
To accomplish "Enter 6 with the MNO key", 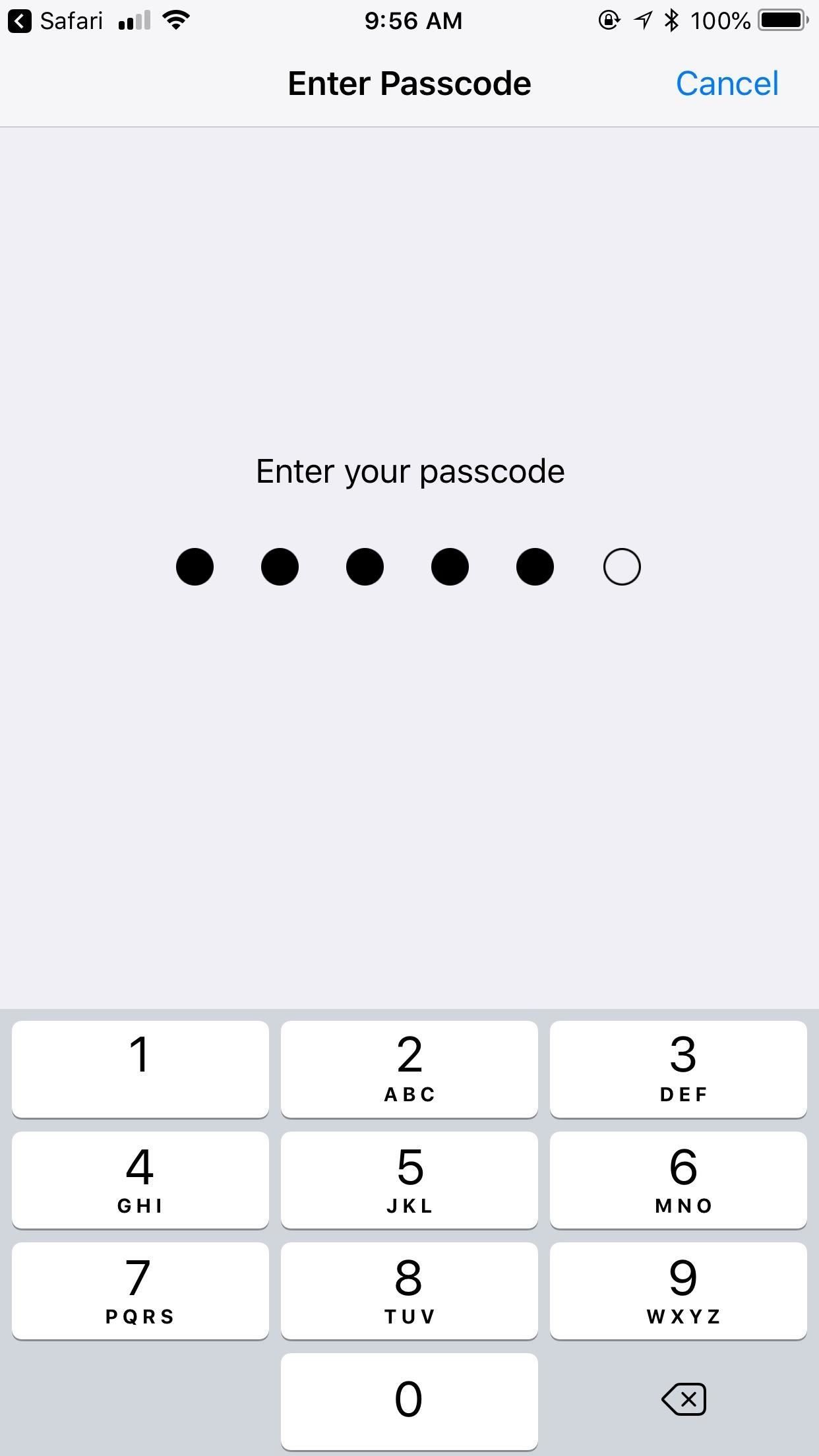I will point(678,1180).
